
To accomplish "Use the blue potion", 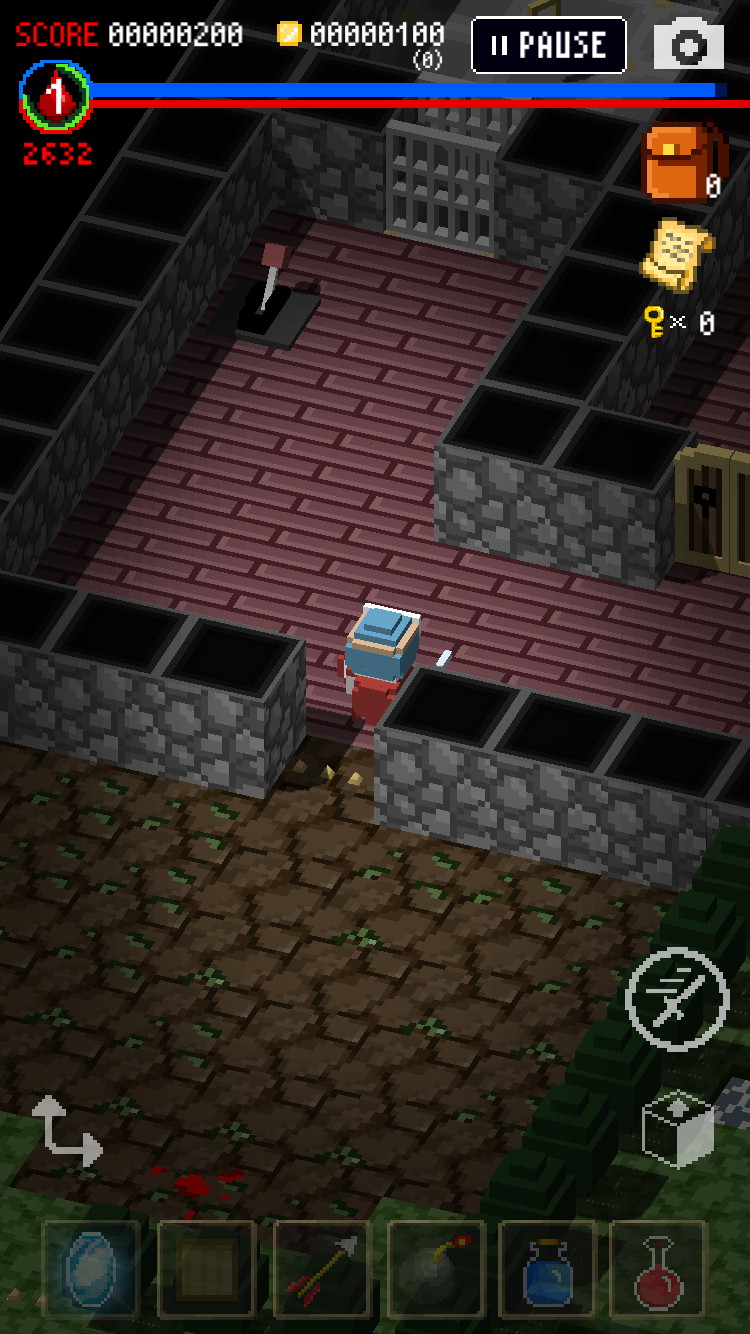I will [547, 1268].
